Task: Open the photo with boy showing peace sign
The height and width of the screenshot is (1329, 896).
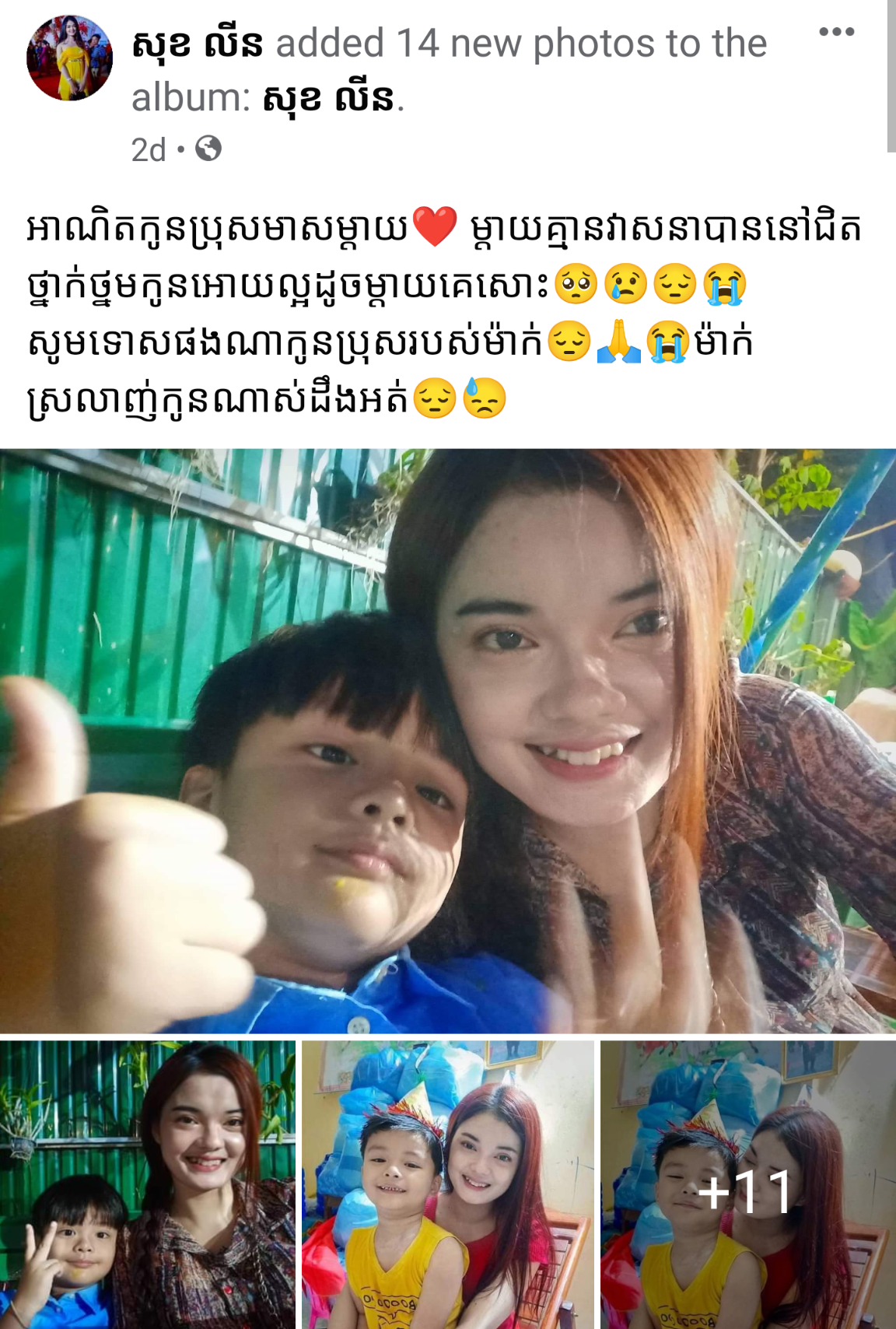Action: tap(148, 1184)
